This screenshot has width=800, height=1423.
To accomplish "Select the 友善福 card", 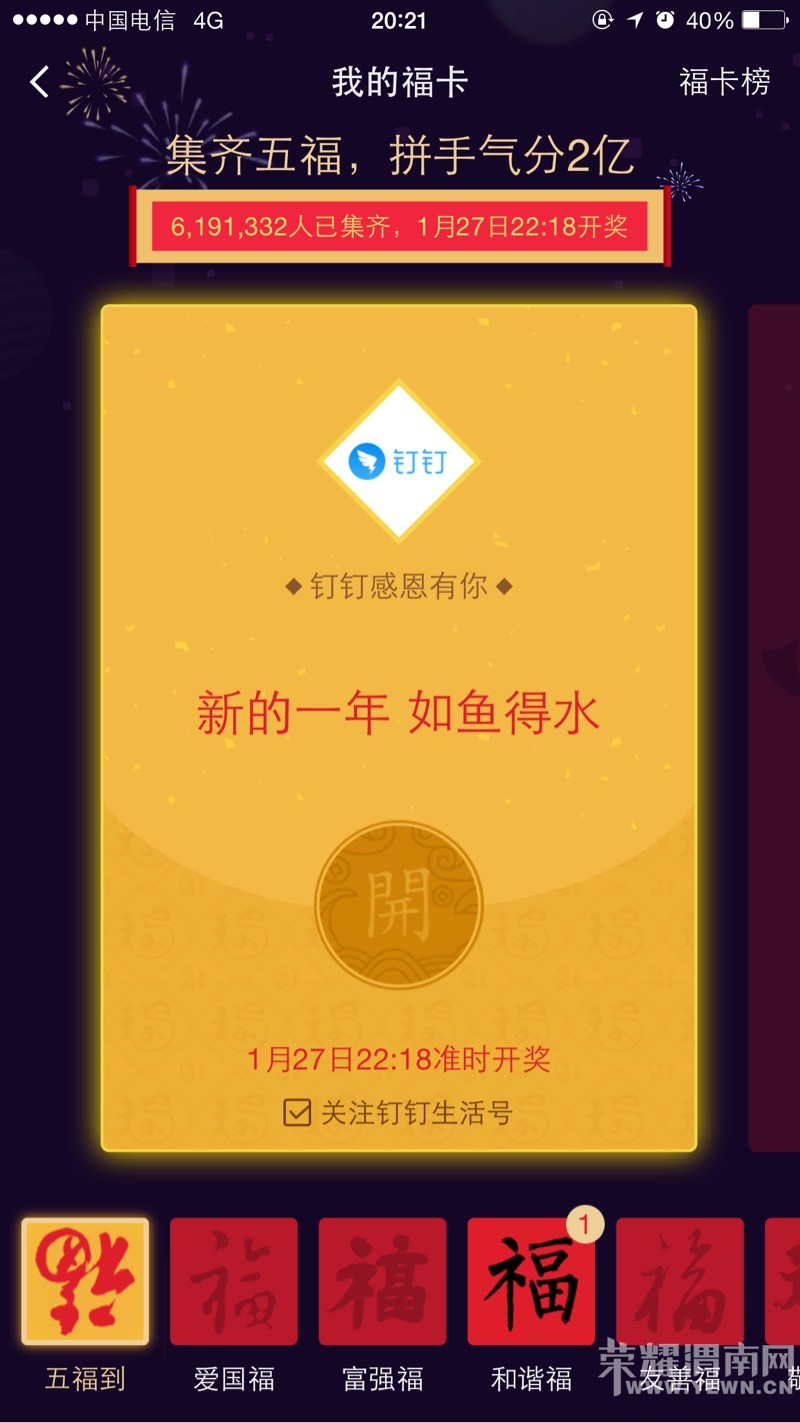I will pyautogui.click(x=680, y=1281).
